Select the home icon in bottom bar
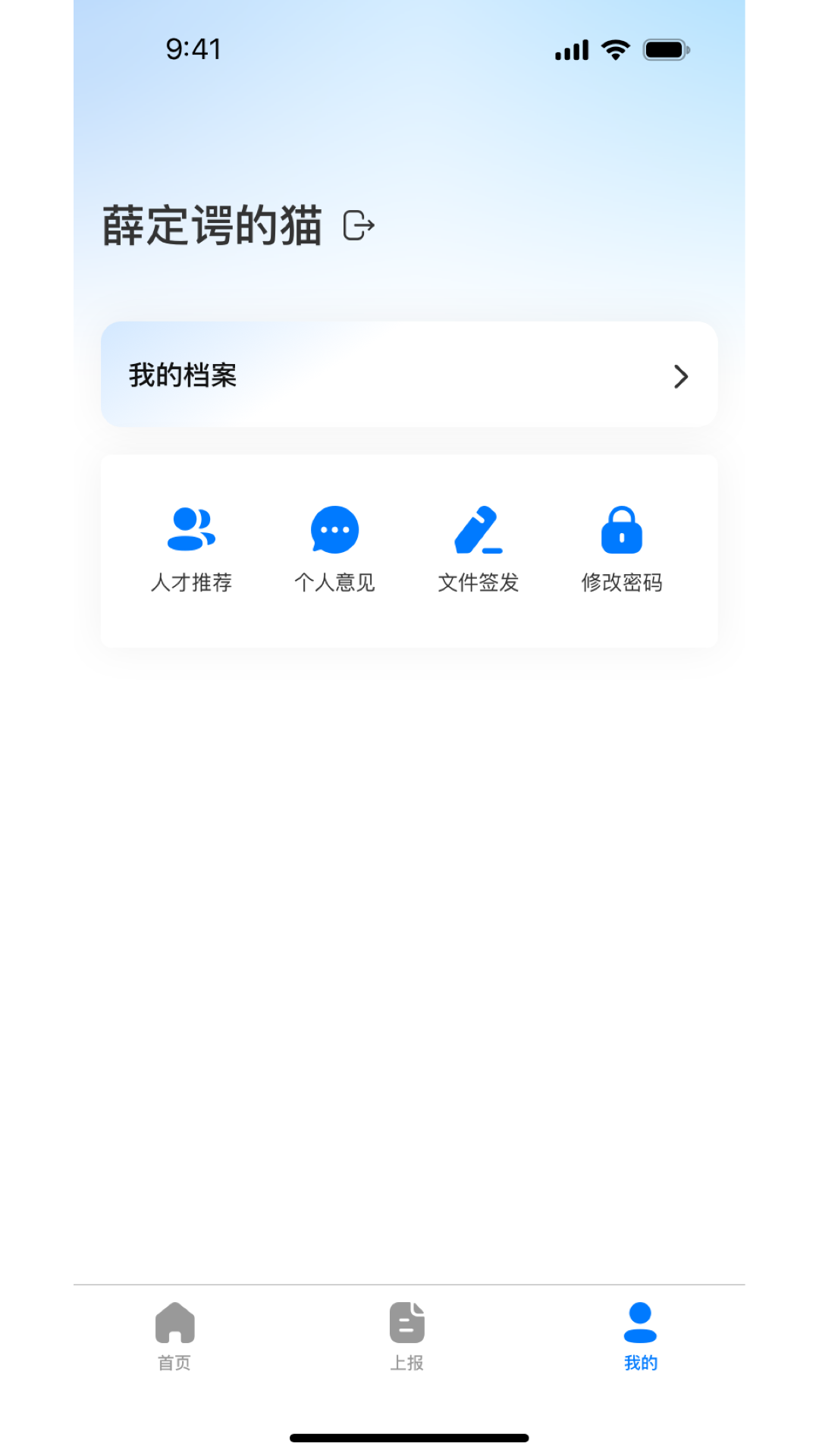819x1456 pixels. click(175, 1323)
